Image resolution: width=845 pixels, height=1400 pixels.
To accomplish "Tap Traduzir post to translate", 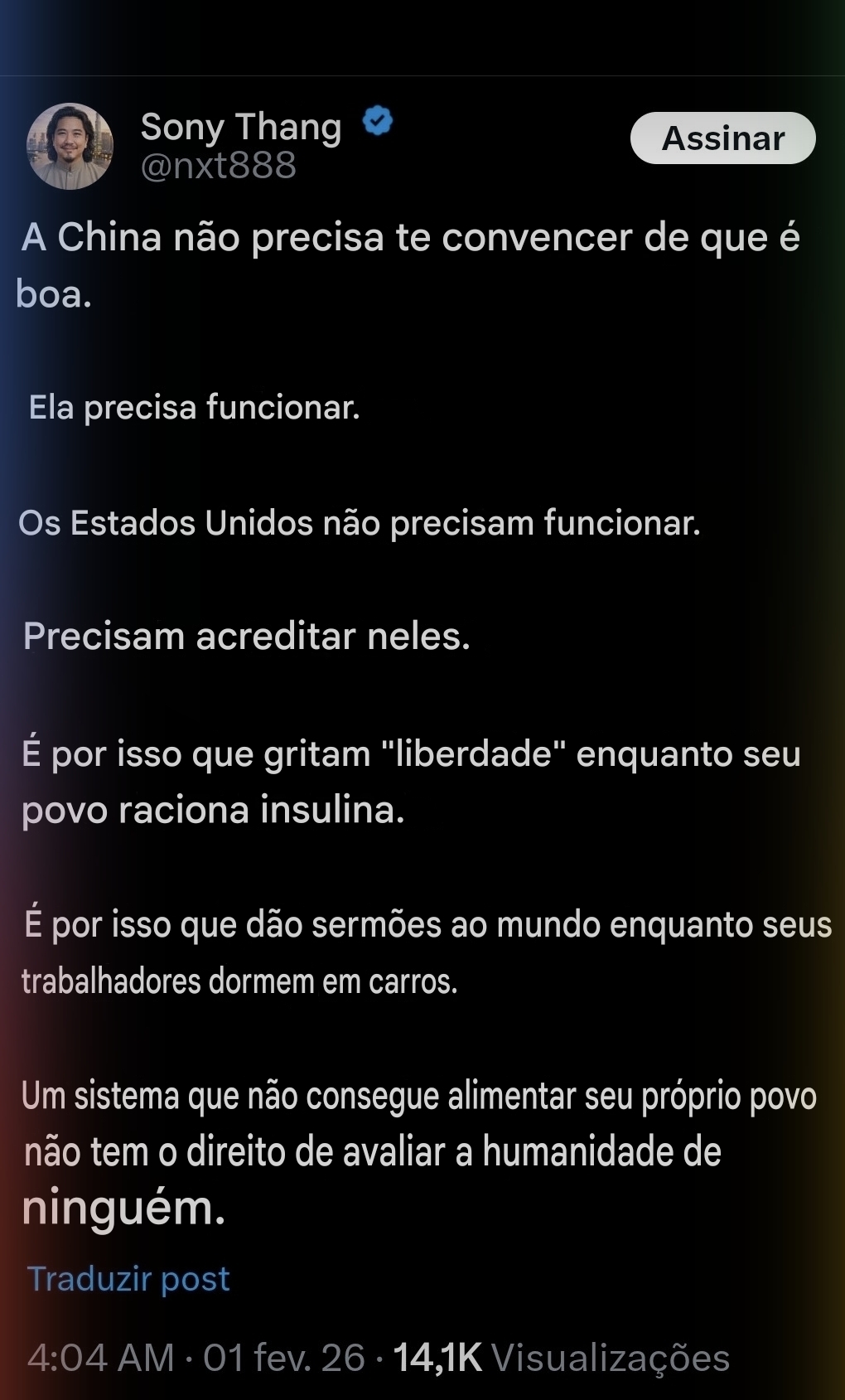I will [x=128, y=1279].
